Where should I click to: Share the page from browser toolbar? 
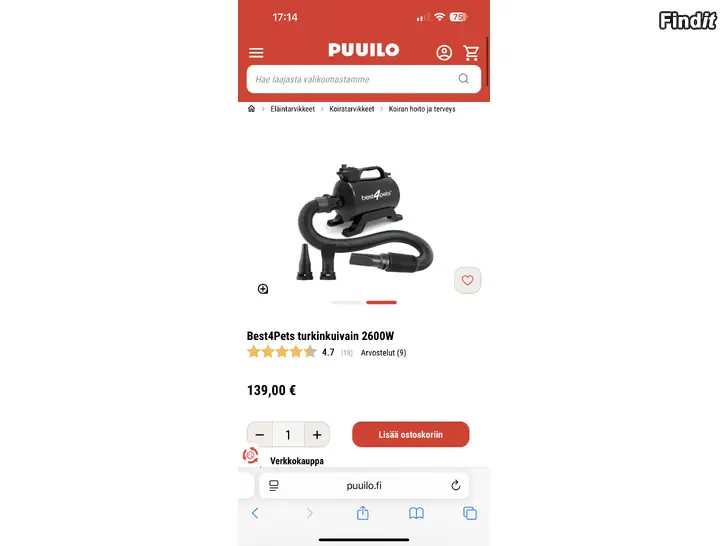pyautogui.click(x=363, y=513)
